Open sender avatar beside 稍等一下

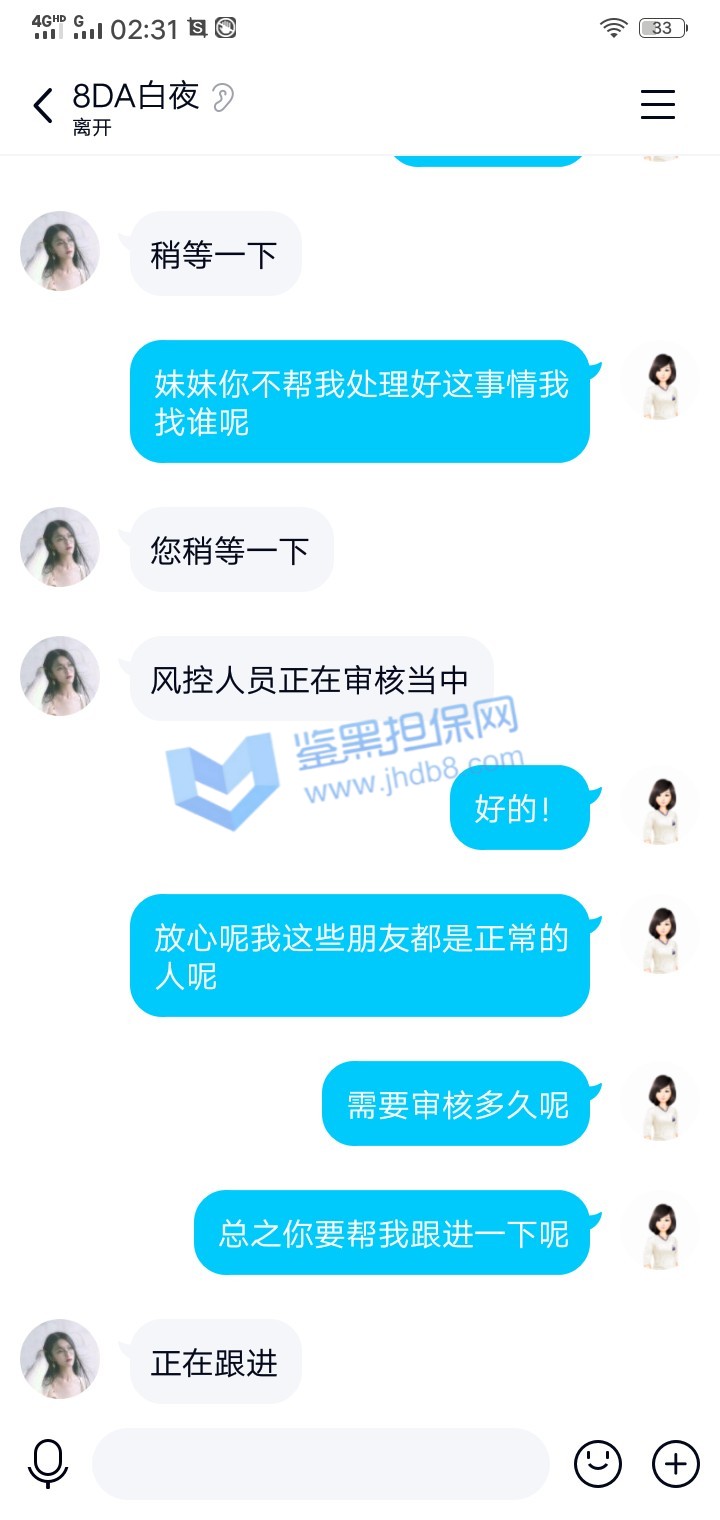click(60, 251)
